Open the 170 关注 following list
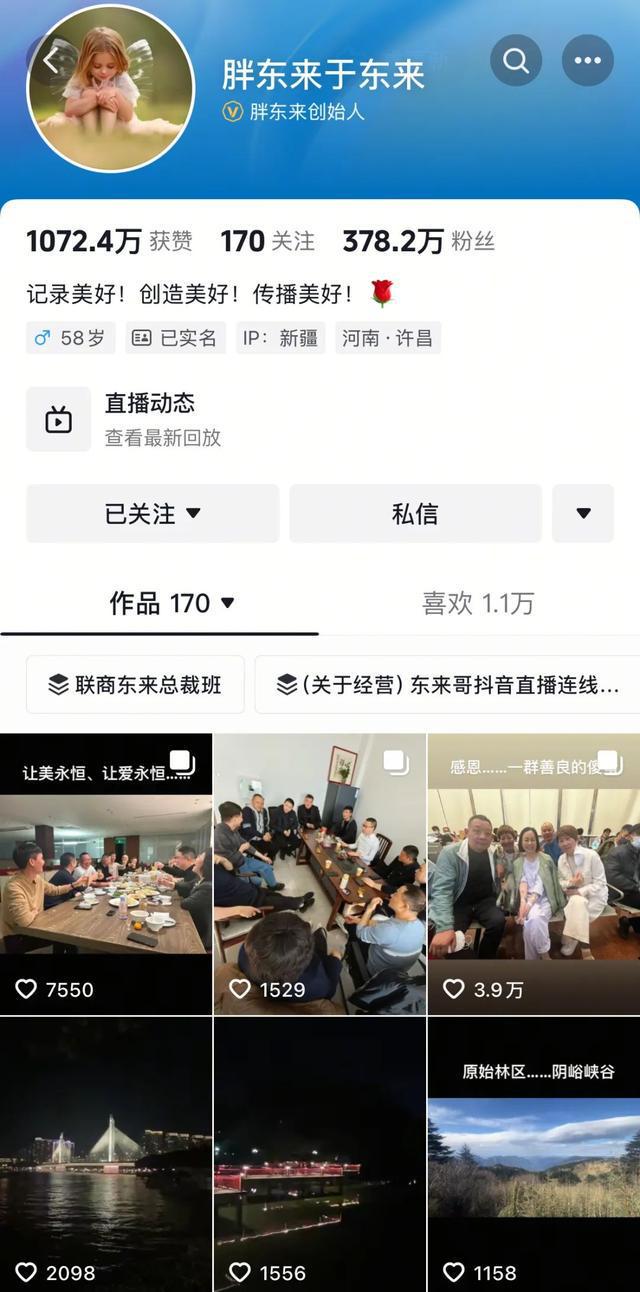Screen dimensions: 640x1292 pos(267,241)
